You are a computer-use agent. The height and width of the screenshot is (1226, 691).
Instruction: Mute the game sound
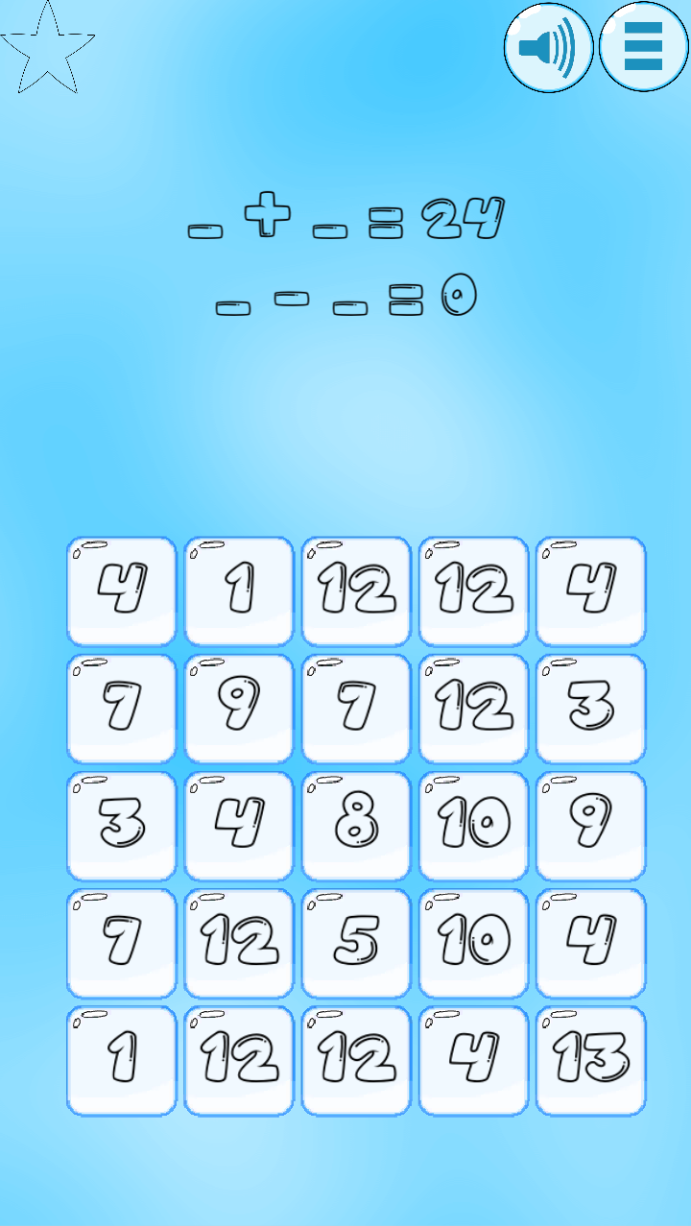(548, 47)
